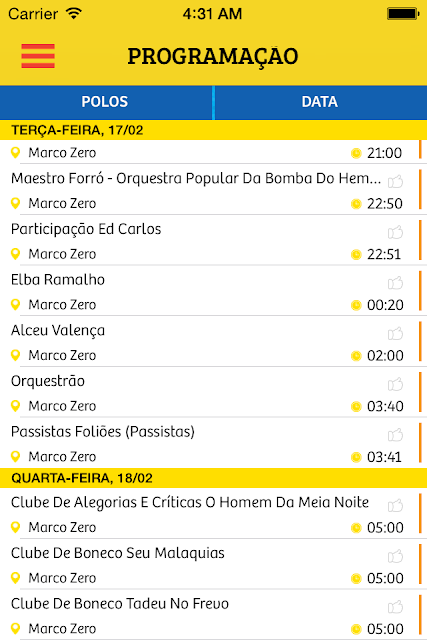The height and width of the screenshot is (640, 427).
Task: Switch to the POLOS tab
Action: tap(106, 102)
